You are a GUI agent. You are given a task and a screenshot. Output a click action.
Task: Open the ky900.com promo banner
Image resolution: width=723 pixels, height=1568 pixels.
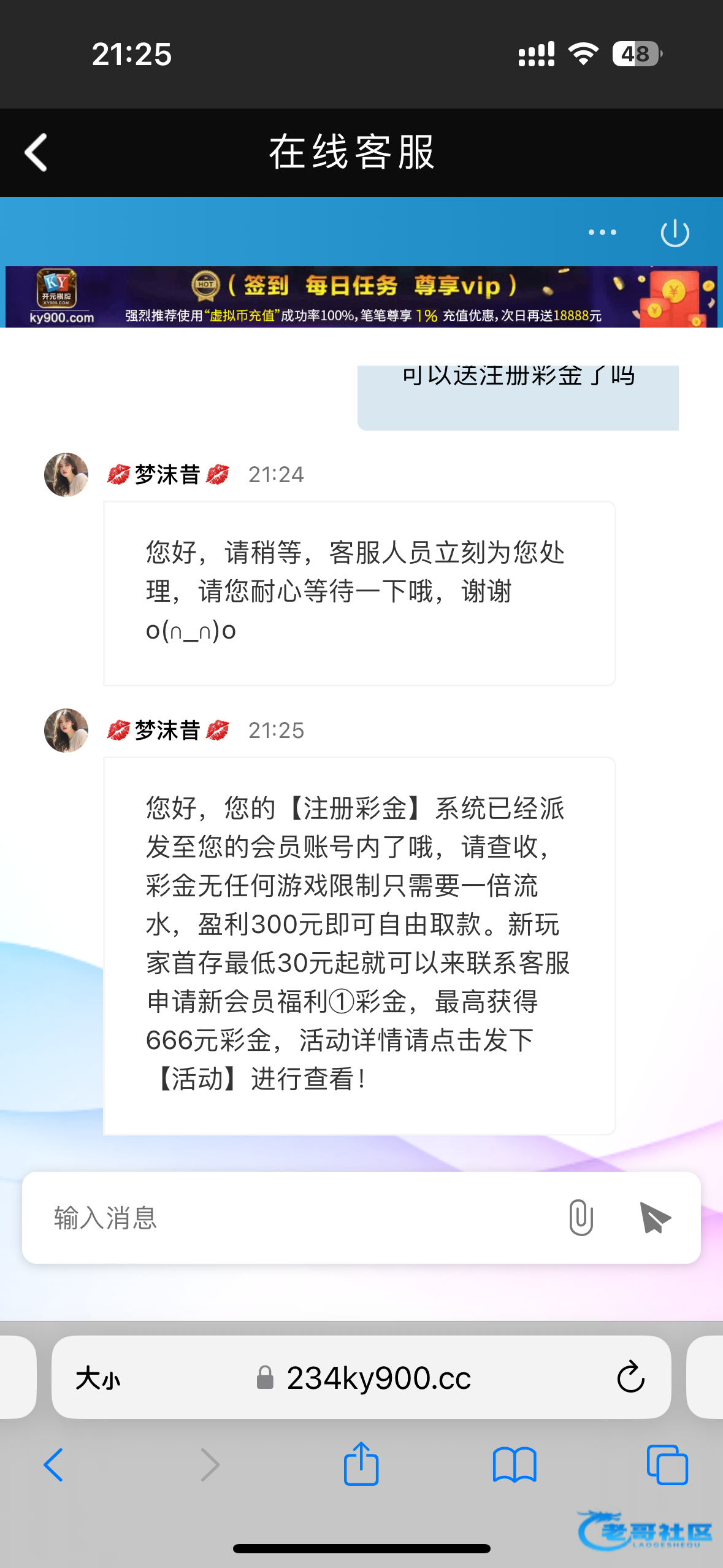click(x=361, y=297)
